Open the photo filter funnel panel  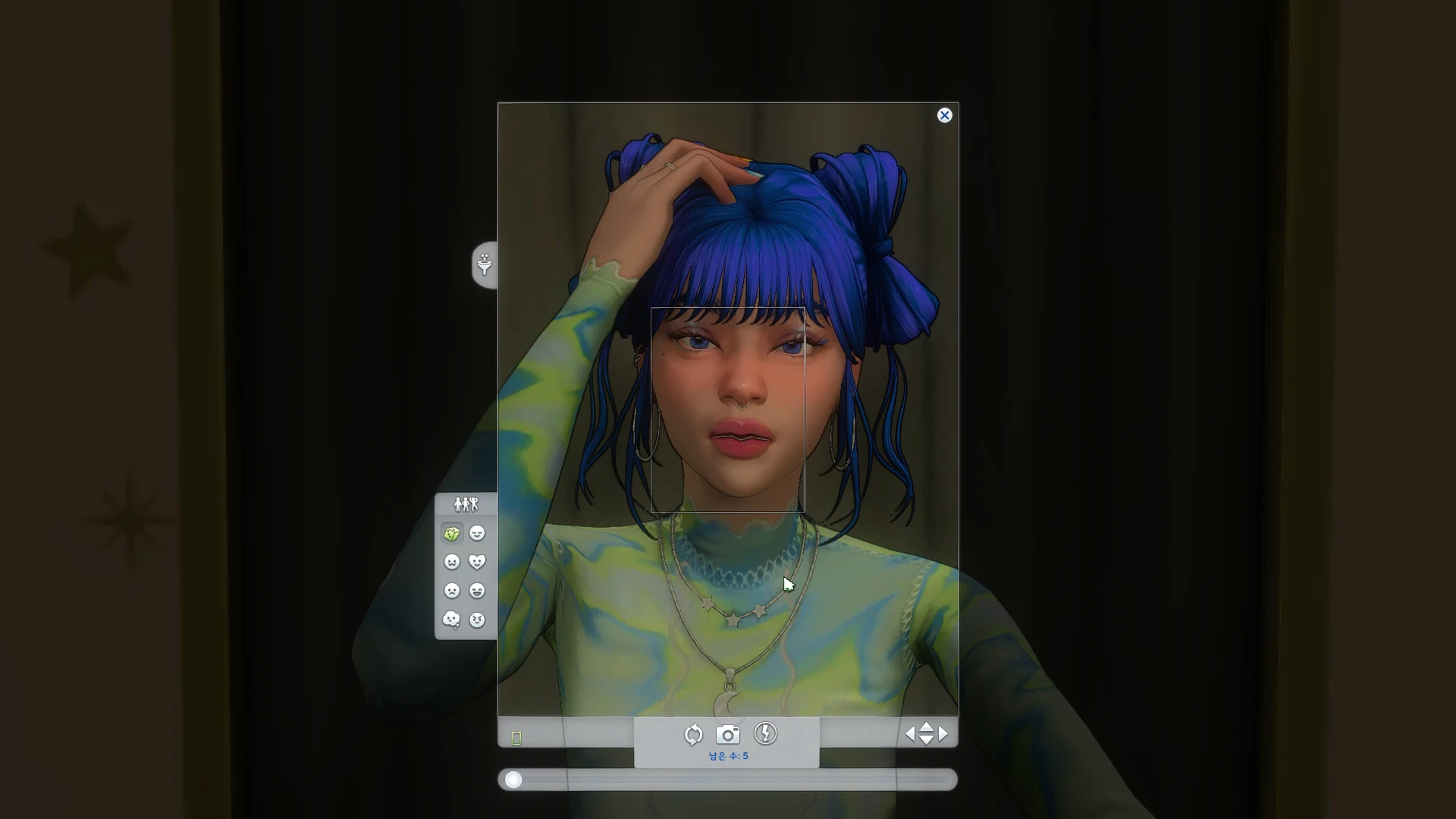click(485, 265)
